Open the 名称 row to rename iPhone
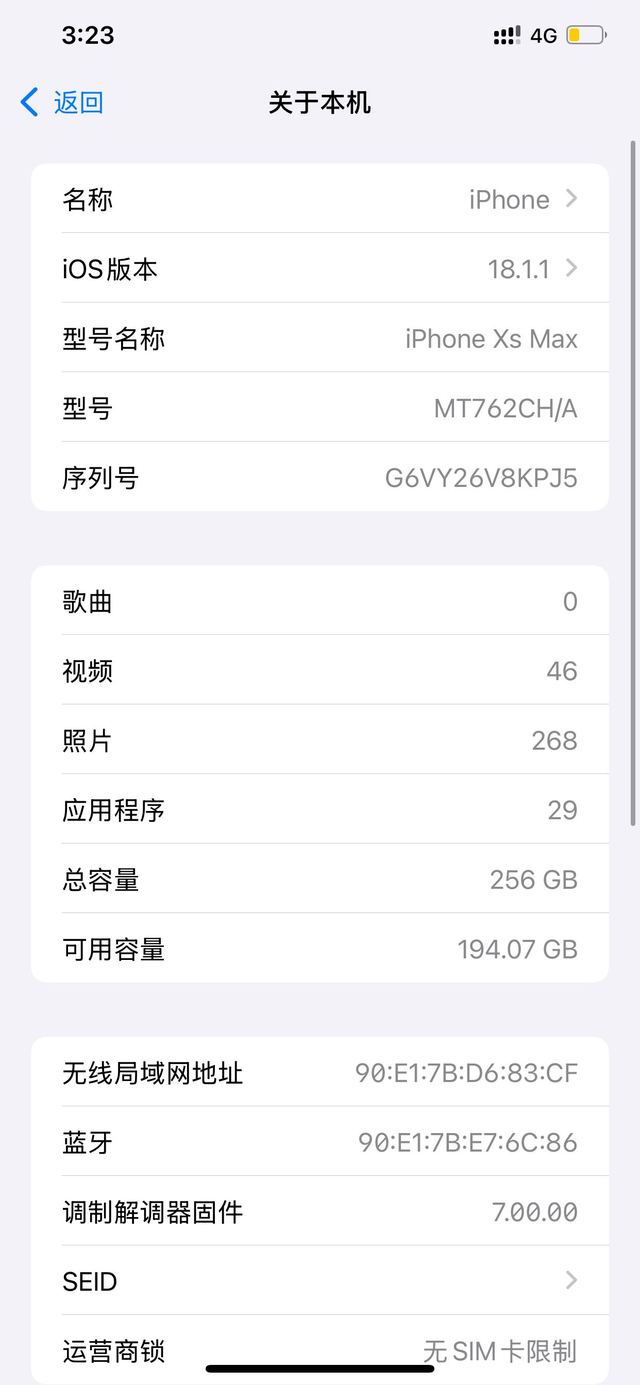Viewport: 640px width, 1385px height. click(x=320, y=199)
